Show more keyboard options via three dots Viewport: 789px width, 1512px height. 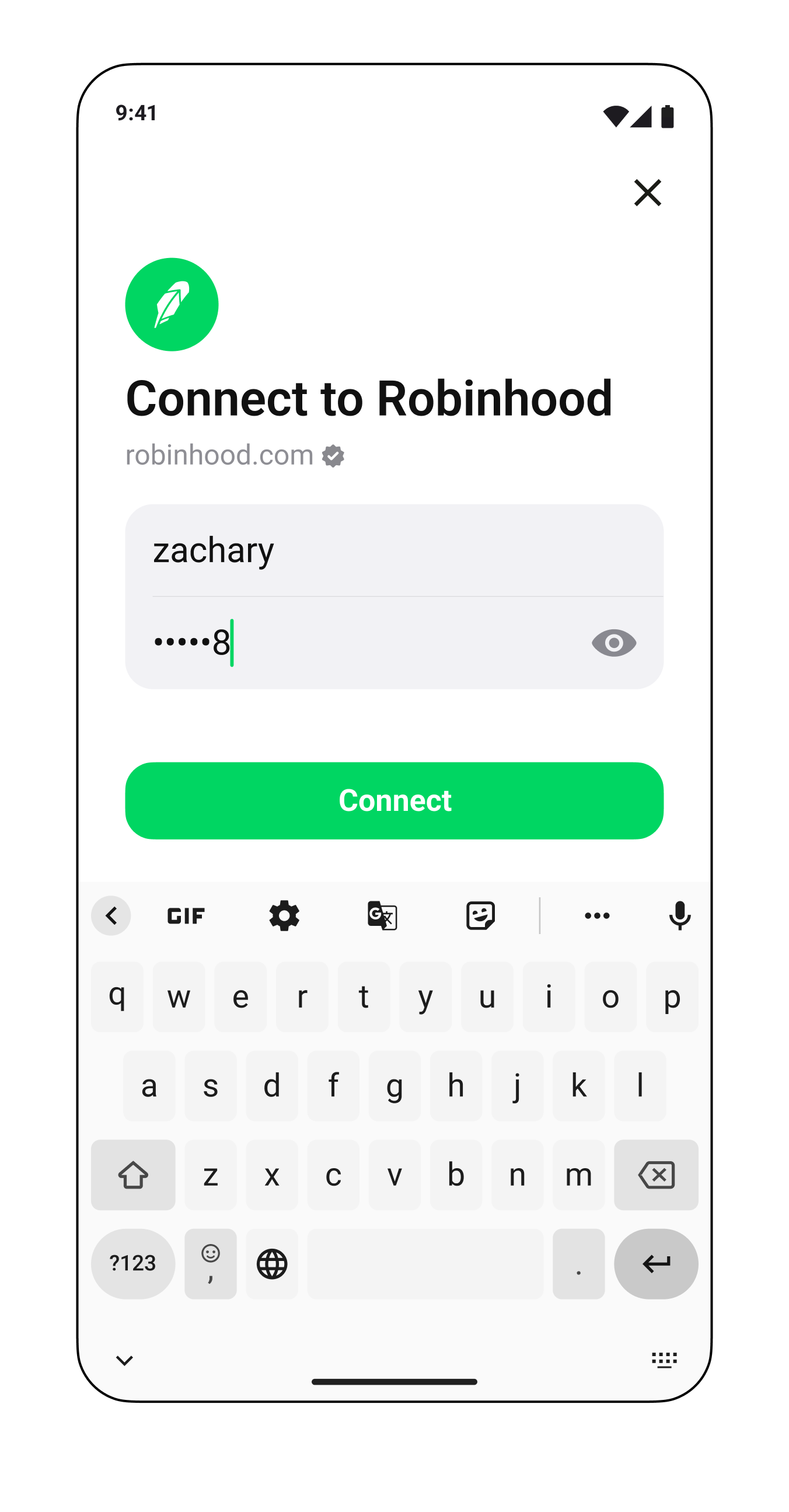click(x=596, y=915)
